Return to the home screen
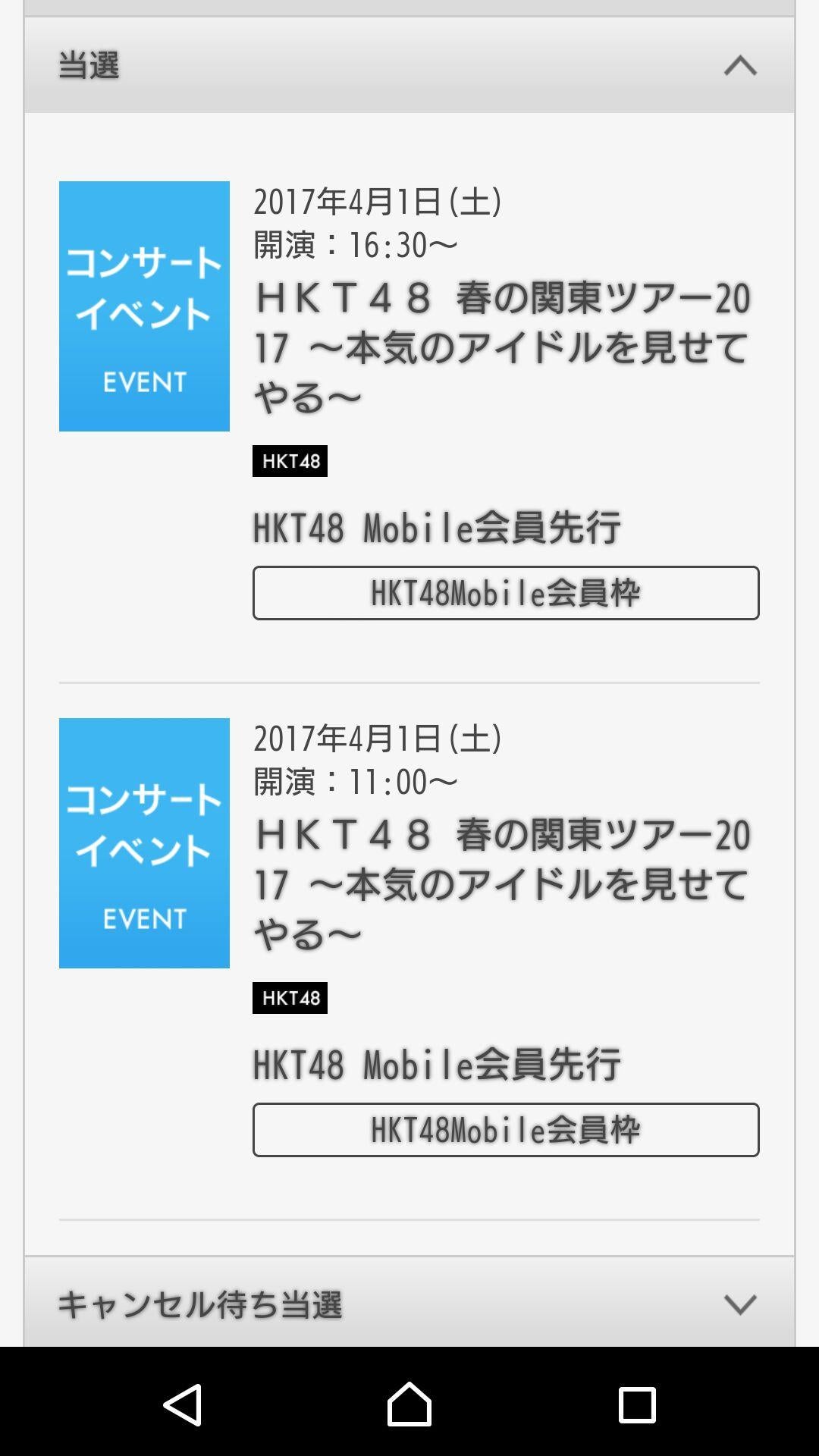Screen dimensions: 819x1456 click(x=409, y=1404)
